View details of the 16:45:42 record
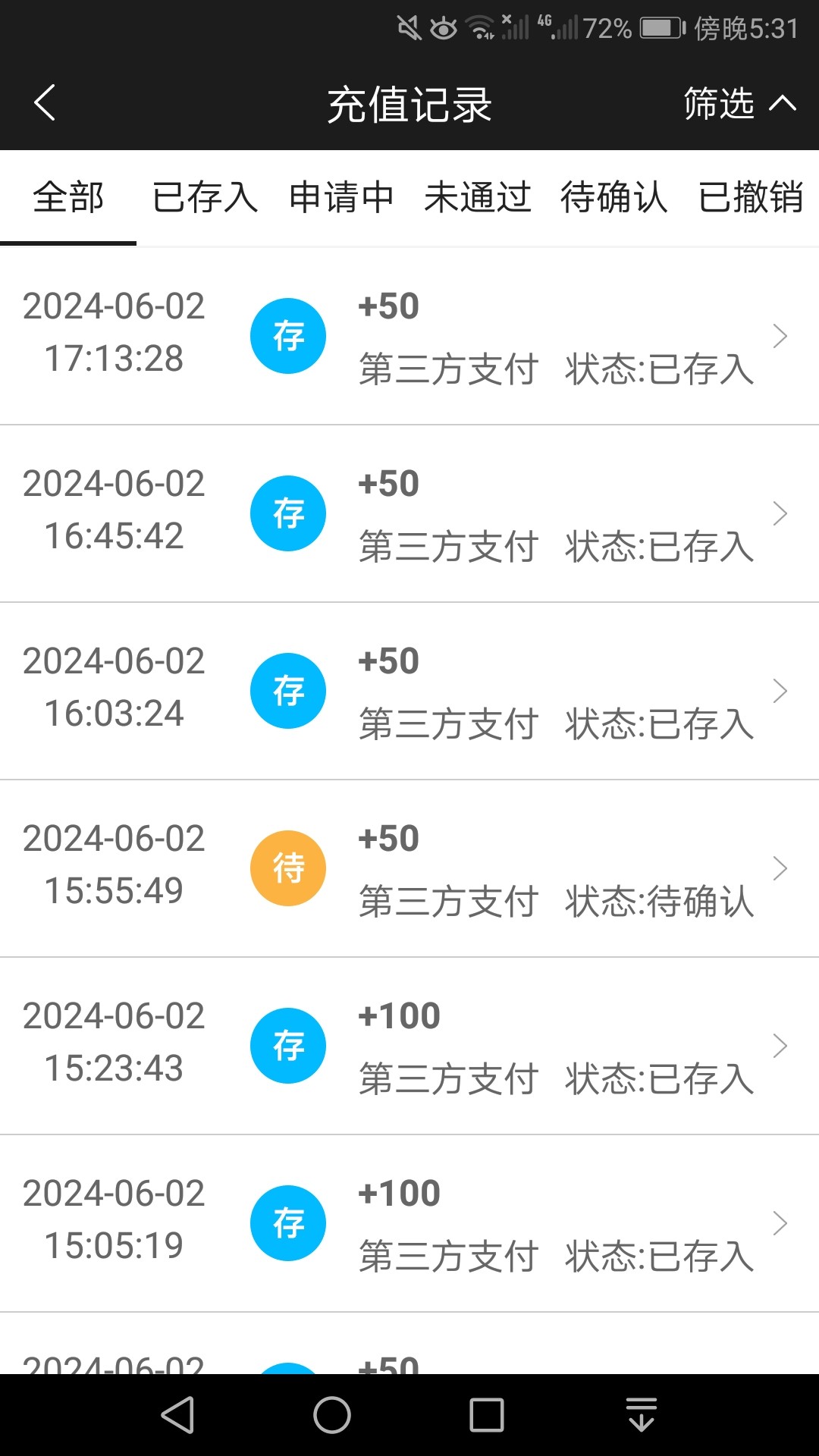 point(409,513)
